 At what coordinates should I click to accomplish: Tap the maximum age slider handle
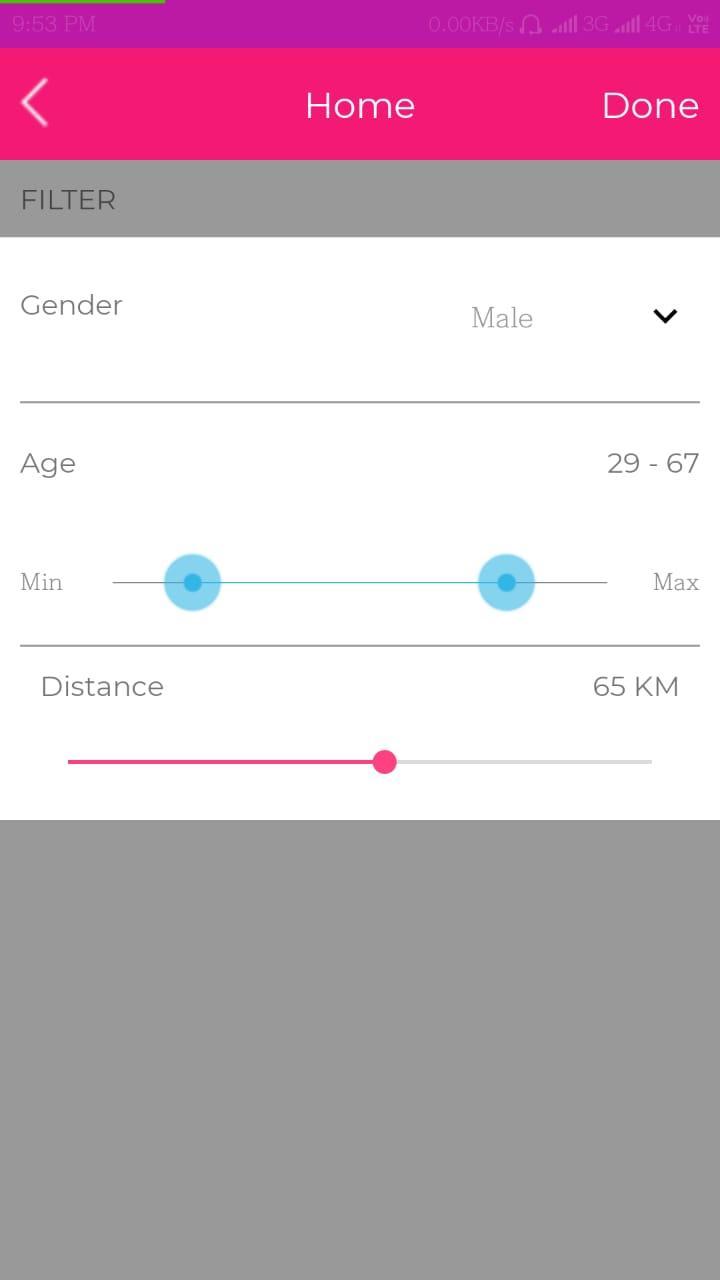point(506,582)
